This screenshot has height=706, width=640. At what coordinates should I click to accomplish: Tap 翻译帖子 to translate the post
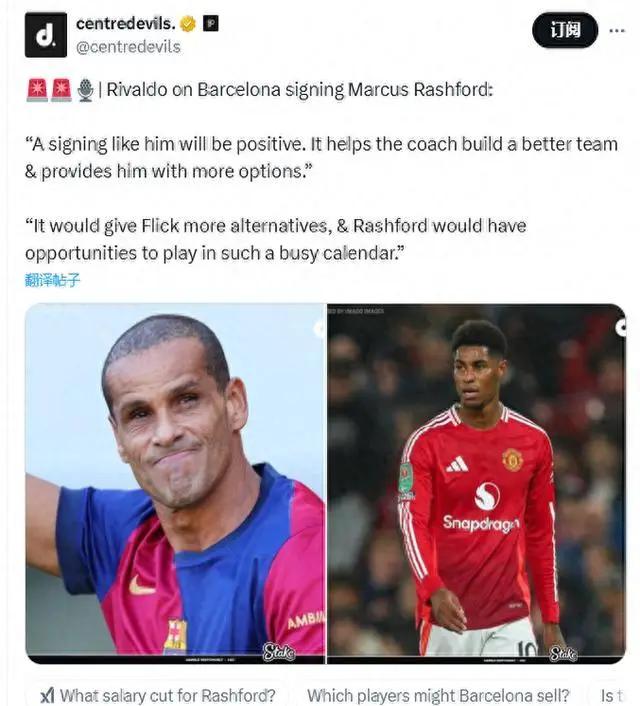[53, 280]
